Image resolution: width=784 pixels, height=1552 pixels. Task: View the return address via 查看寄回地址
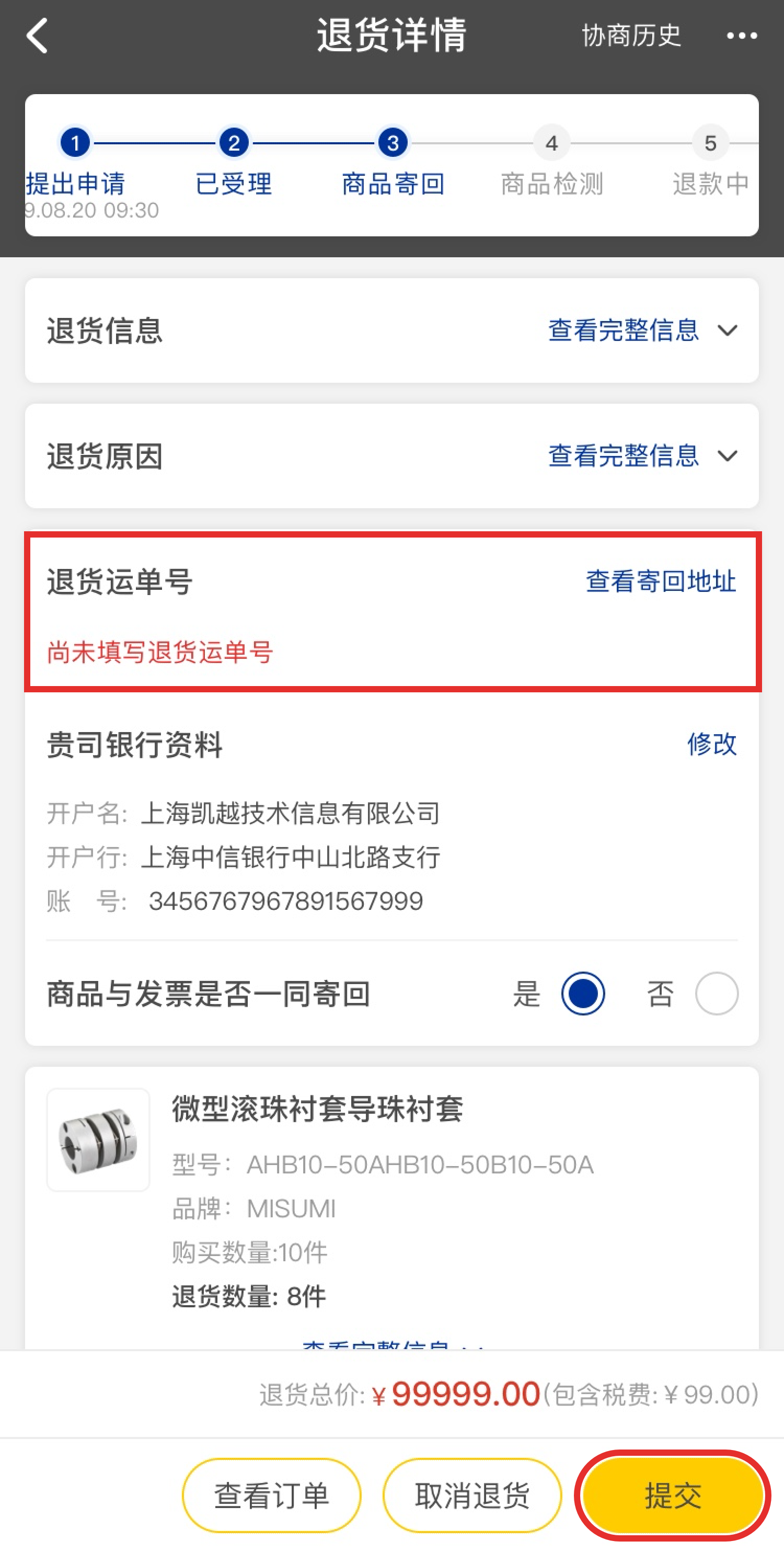click(661, 581)
